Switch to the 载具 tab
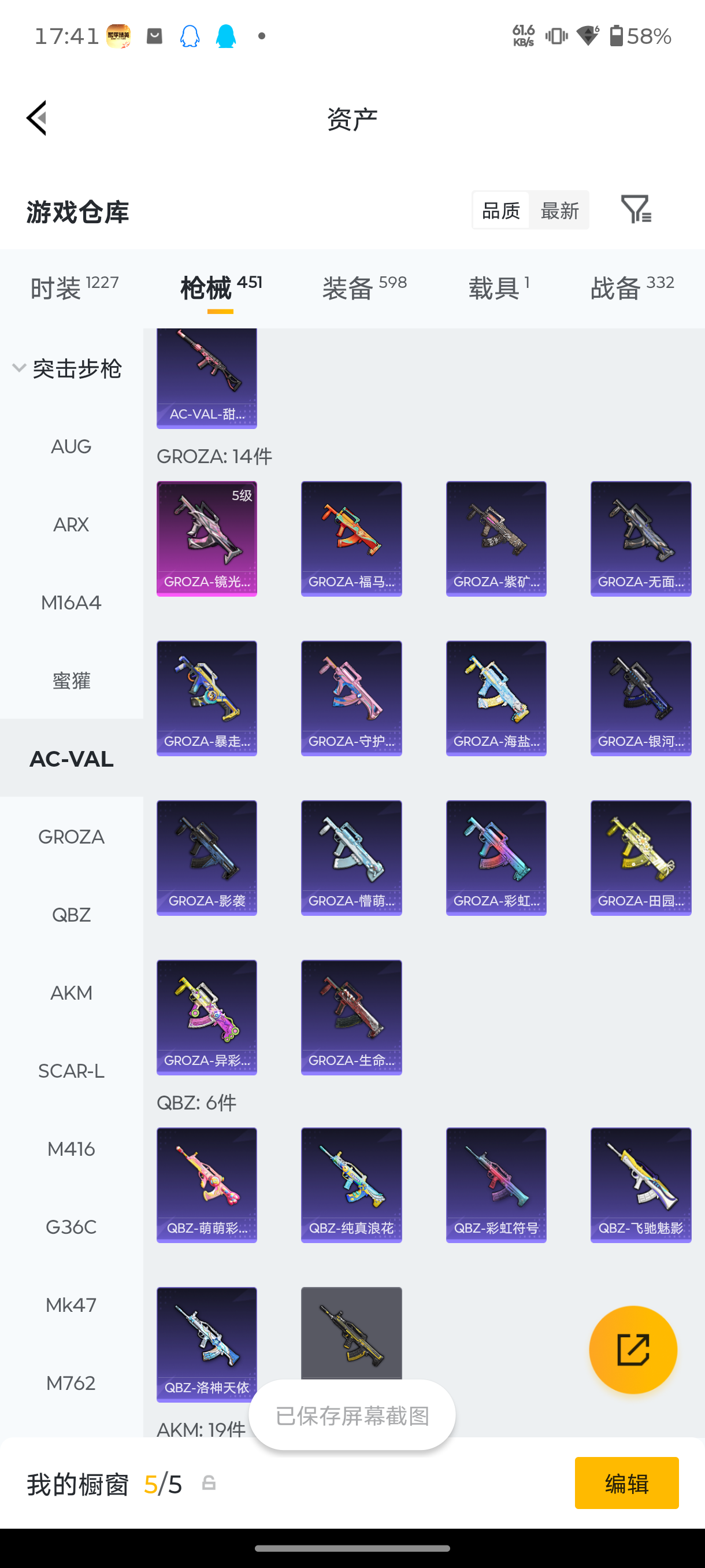Screen dimensions: 705x1568 [x=499, y=287]
